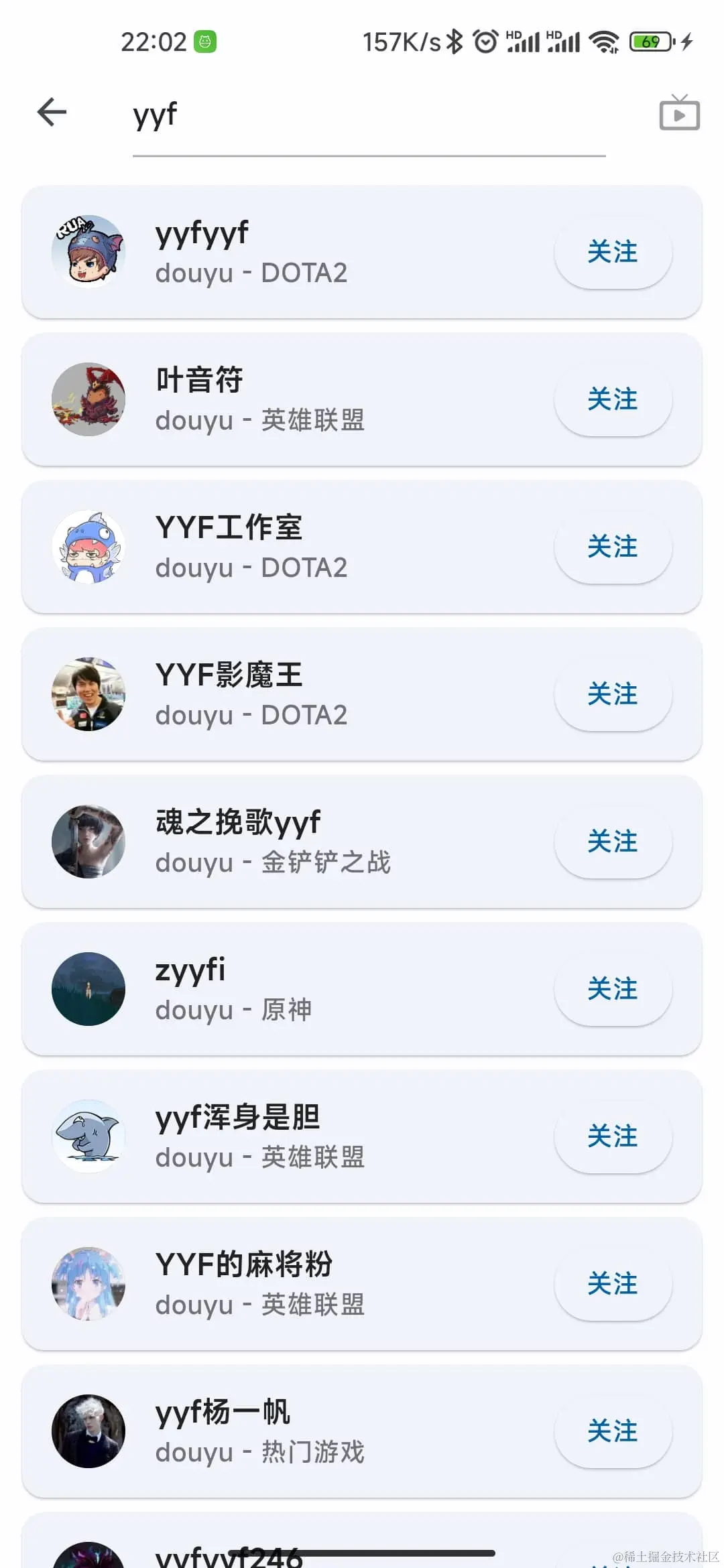
Task: Edit the search field containing yyf
Action: [369, 115]
